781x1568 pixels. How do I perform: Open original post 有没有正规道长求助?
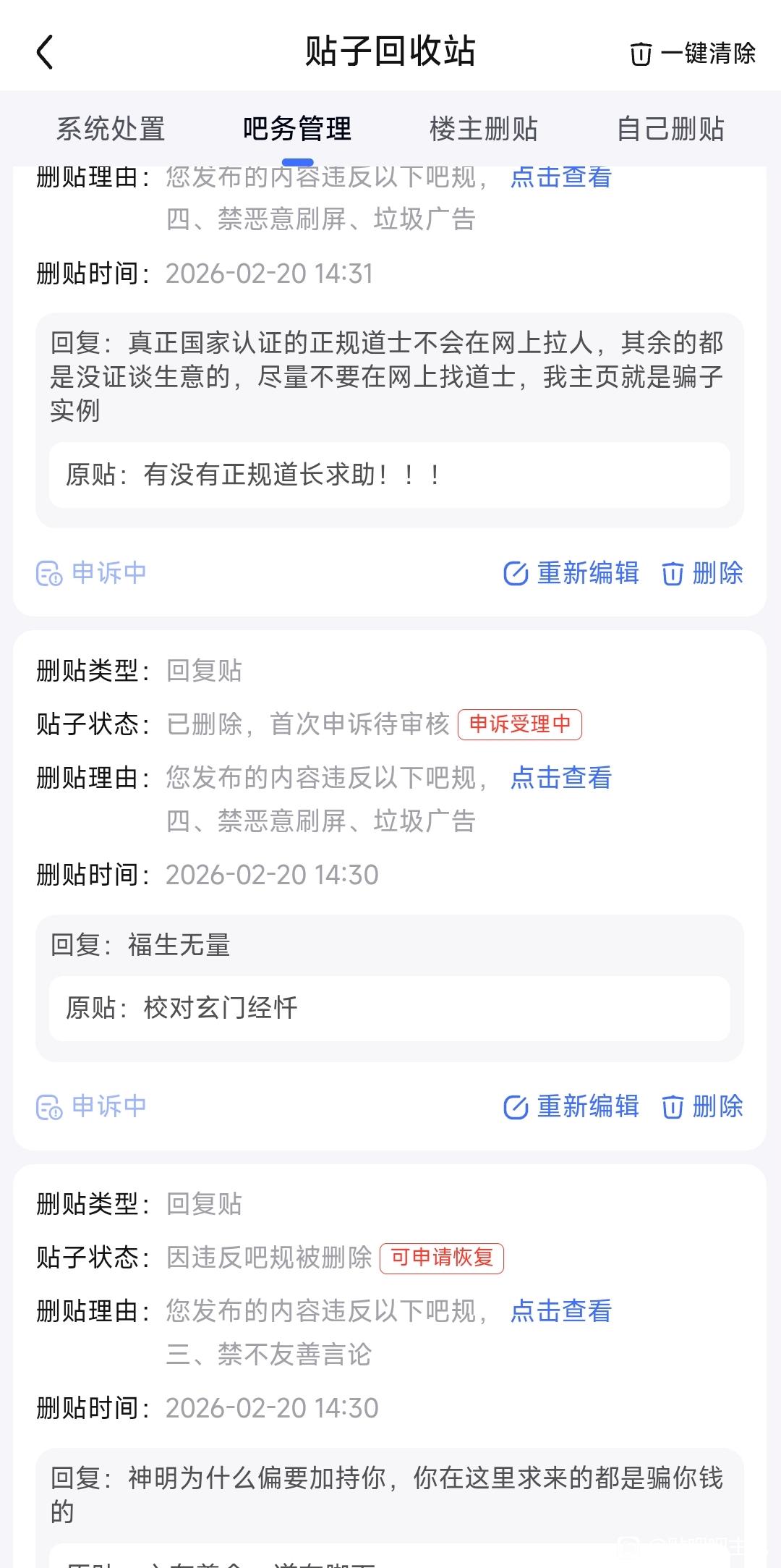(x=389, y=475)
